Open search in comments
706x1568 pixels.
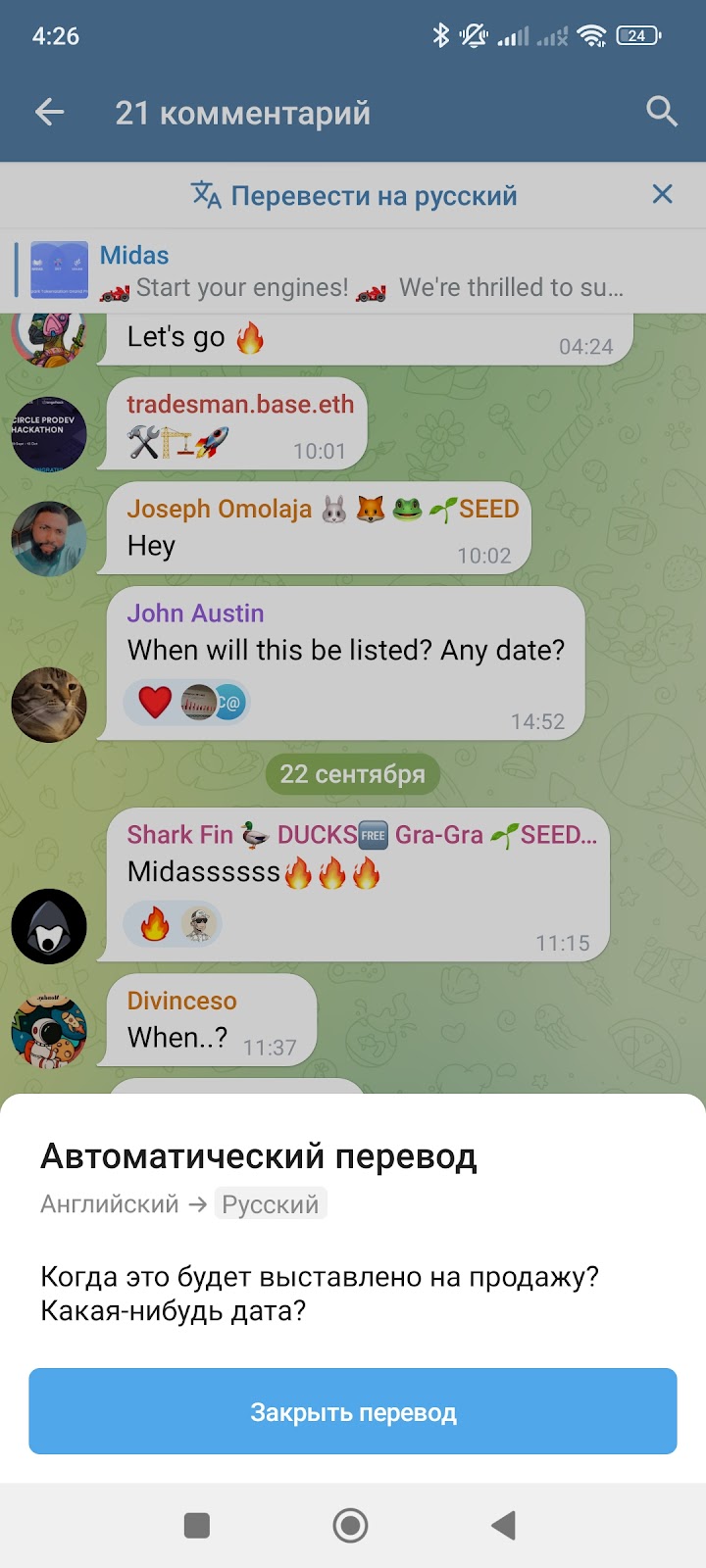(x=662, y=112)
